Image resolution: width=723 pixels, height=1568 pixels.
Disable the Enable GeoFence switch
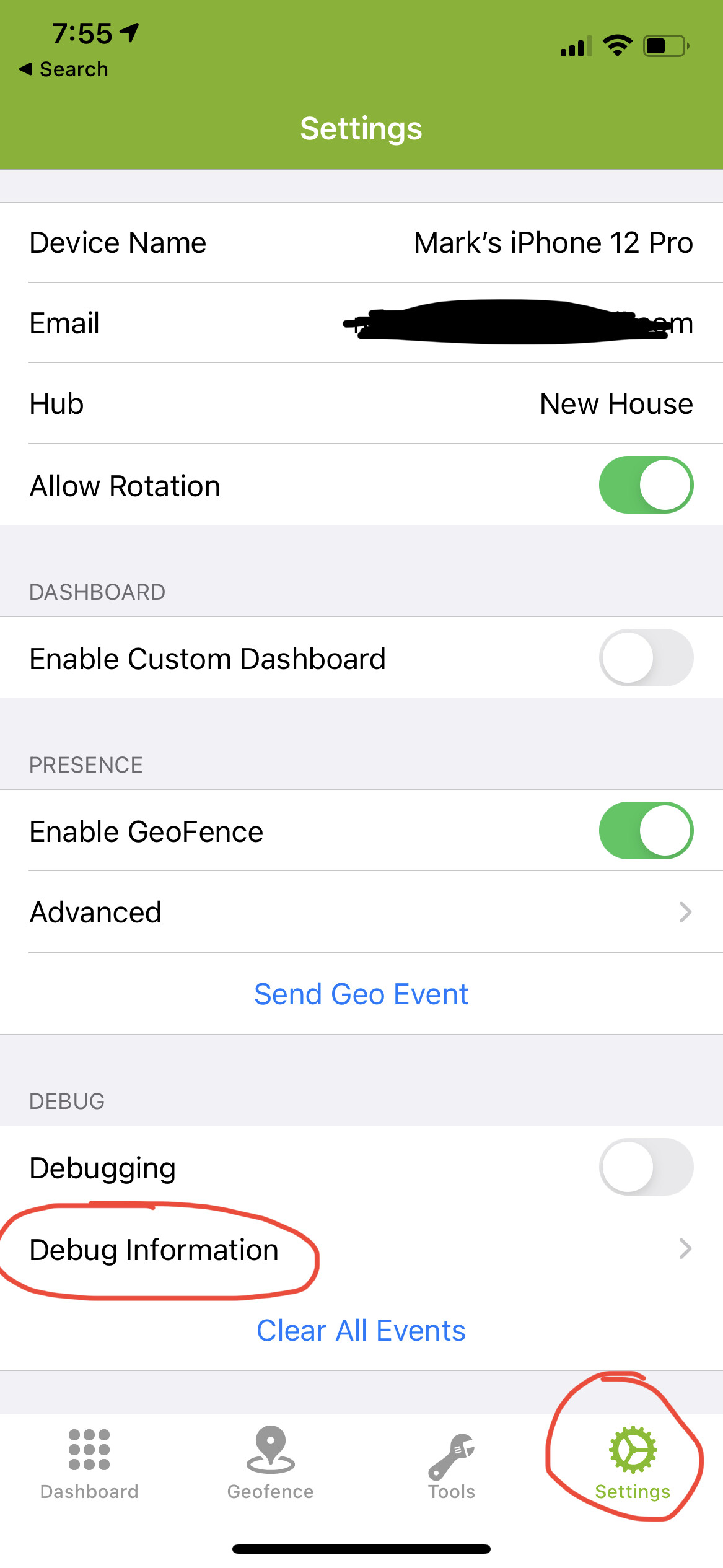pos(646,831)
